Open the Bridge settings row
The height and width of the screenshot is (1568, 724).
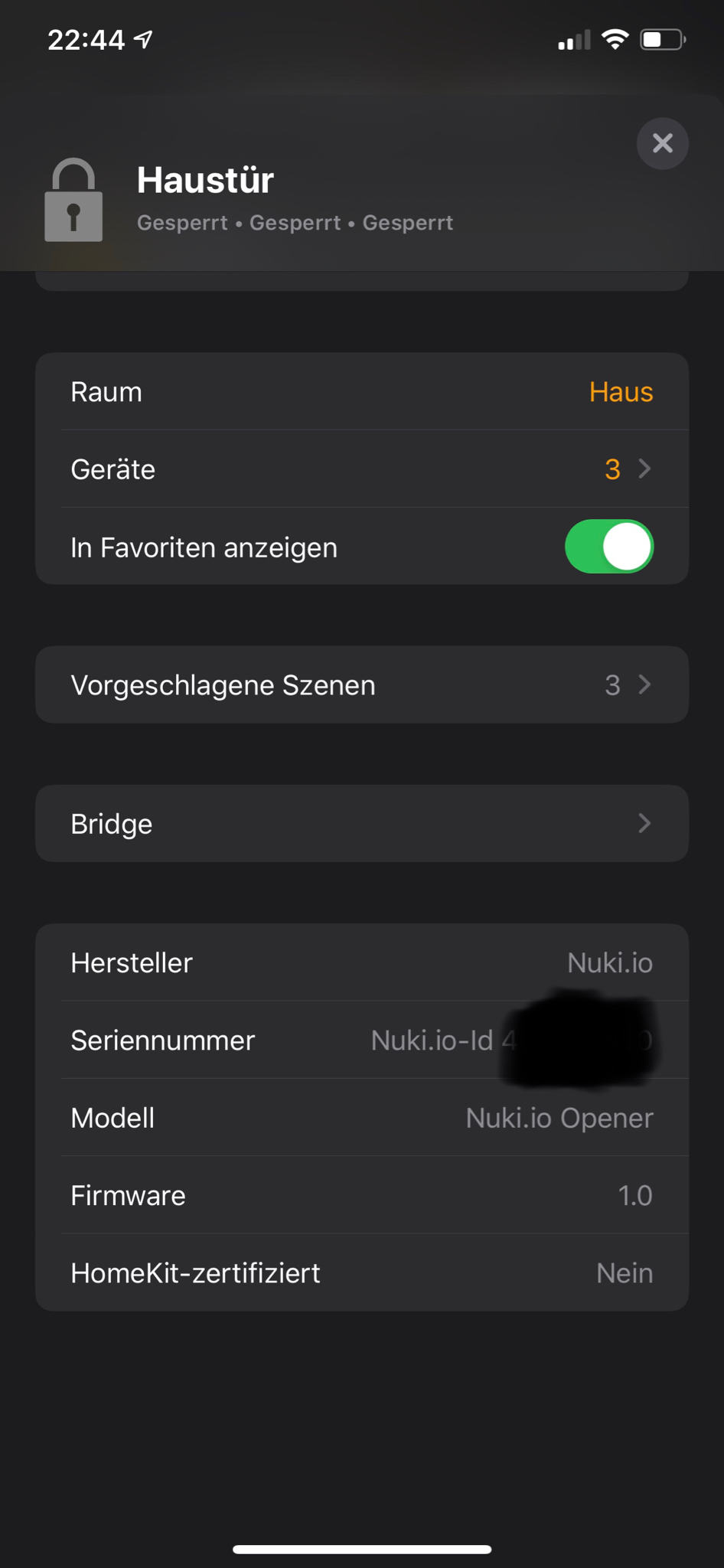[x=361, y=824]
